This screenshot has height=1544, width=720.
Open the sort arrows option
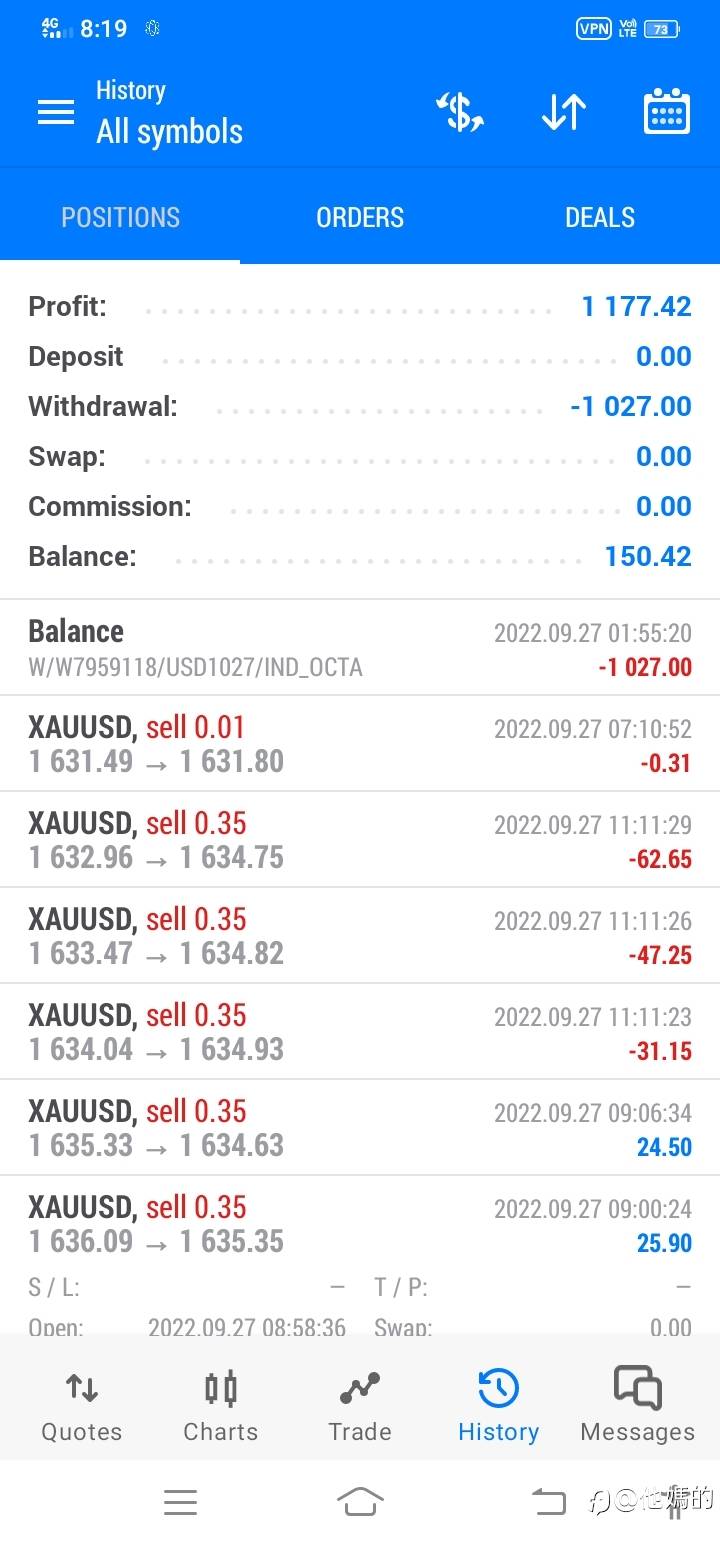[x=564, y=112]
